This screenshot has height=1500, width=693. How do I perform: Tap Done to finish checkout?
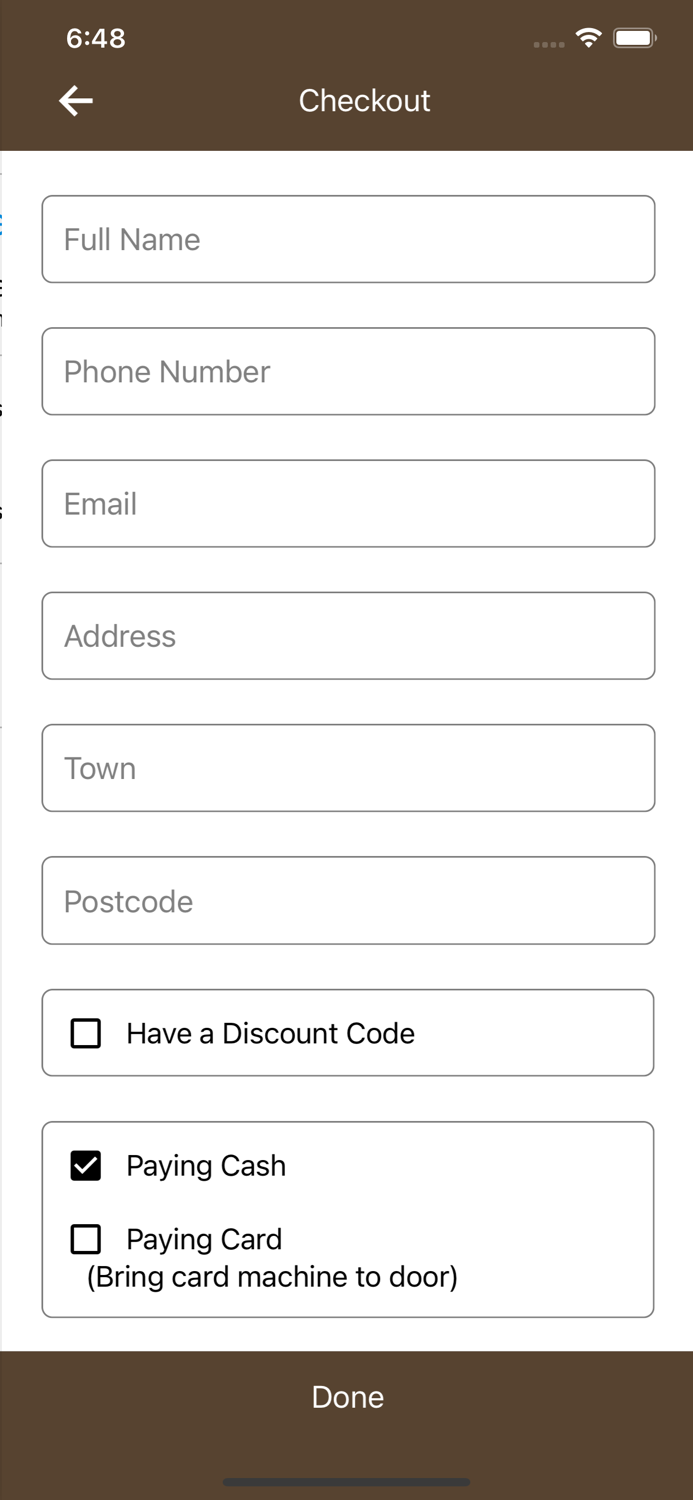(x=347, y=1397)
